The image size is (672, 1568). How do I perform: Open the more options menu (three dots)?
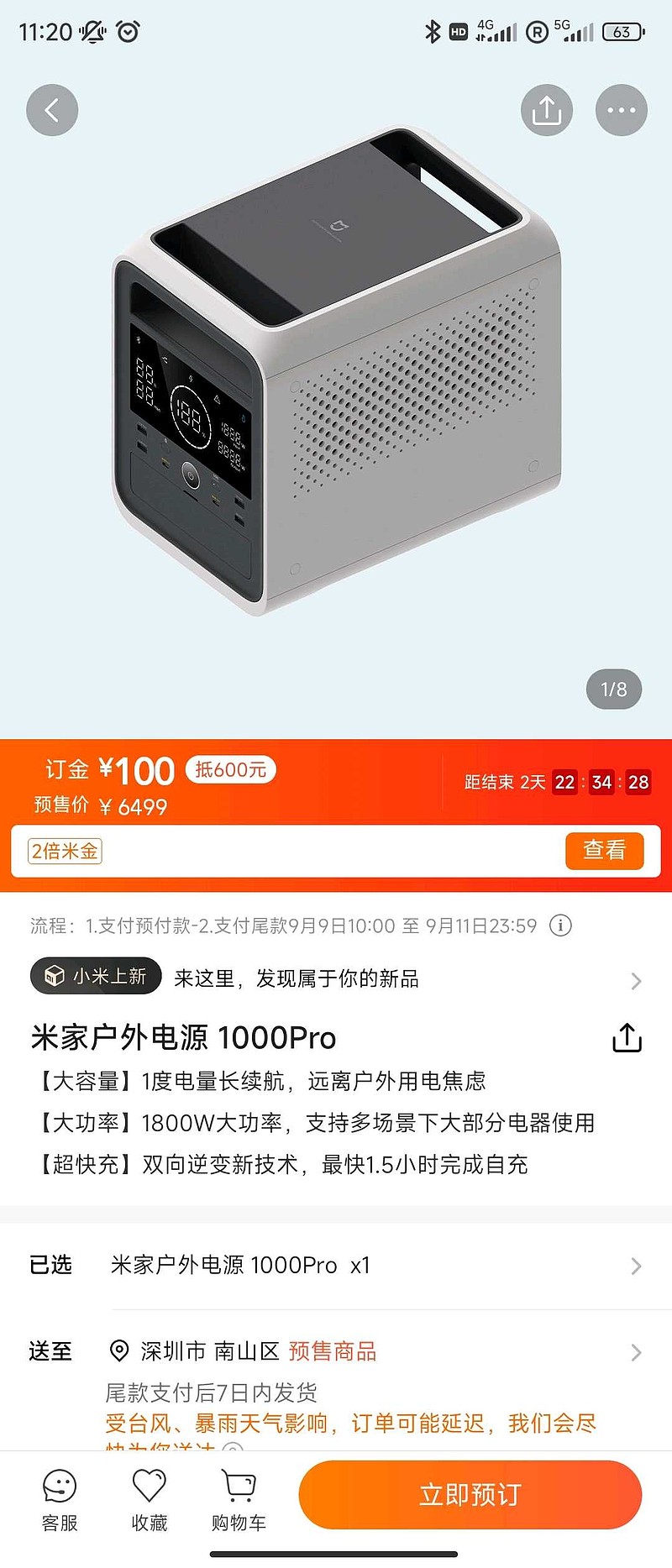coord(621,109)
